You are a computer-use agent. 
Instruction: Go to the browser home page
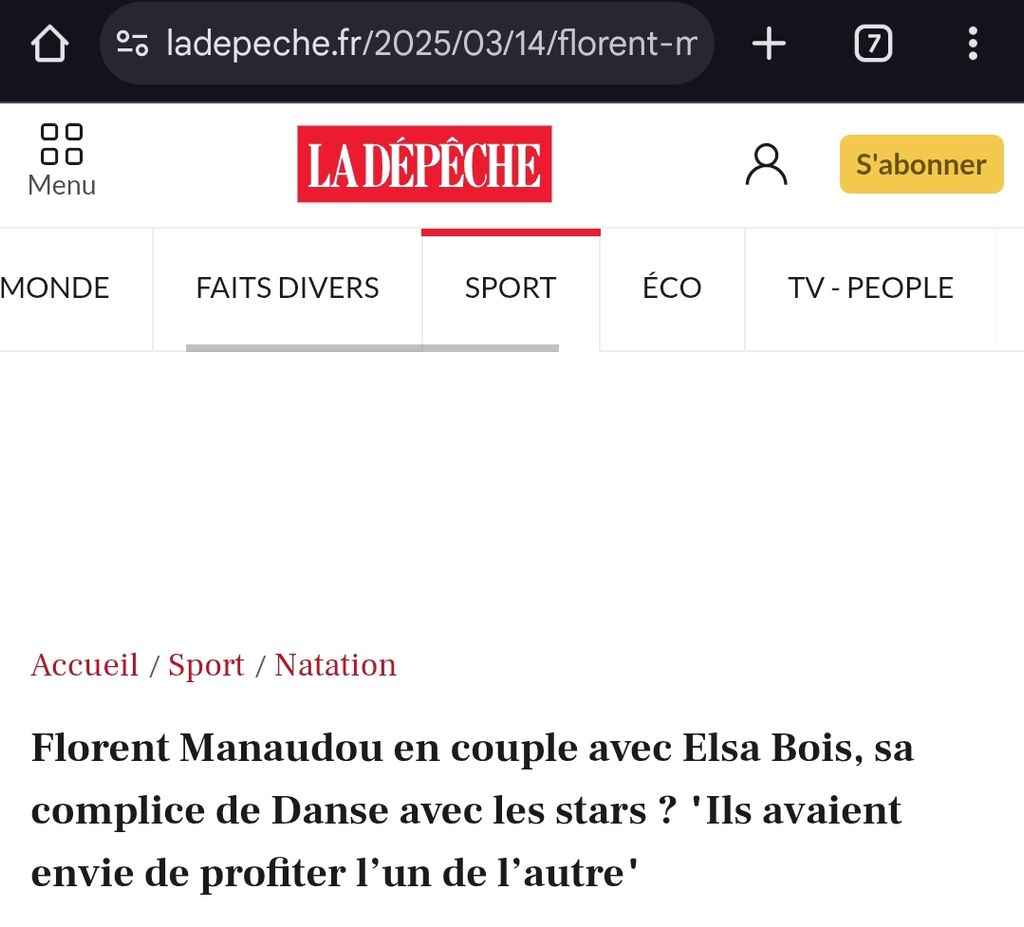coord(49,44)
